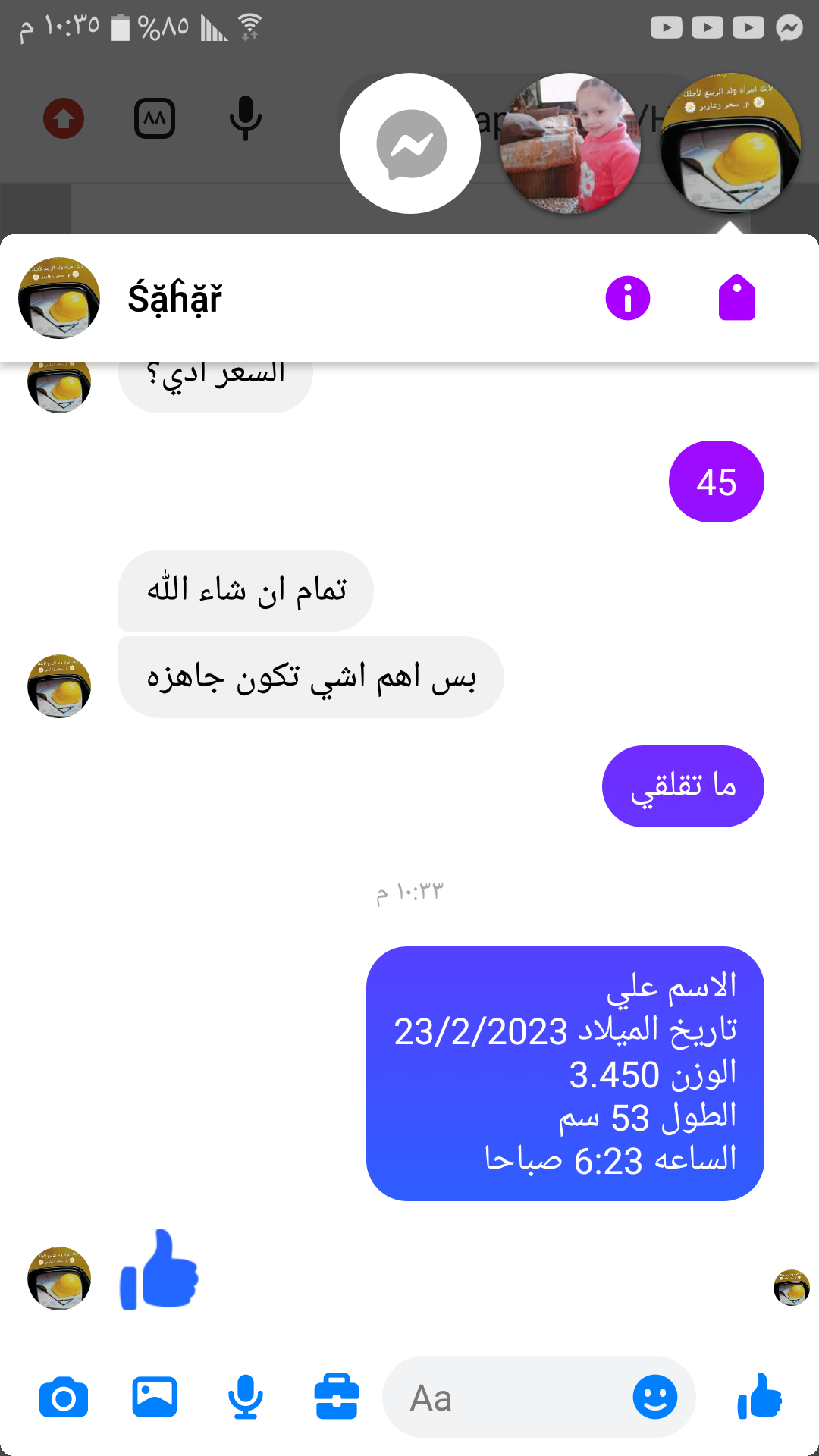Record a voice message with the microphone
Image resolution: width=819 pixels, height=1456 pixels.
tap(246, 1398)
